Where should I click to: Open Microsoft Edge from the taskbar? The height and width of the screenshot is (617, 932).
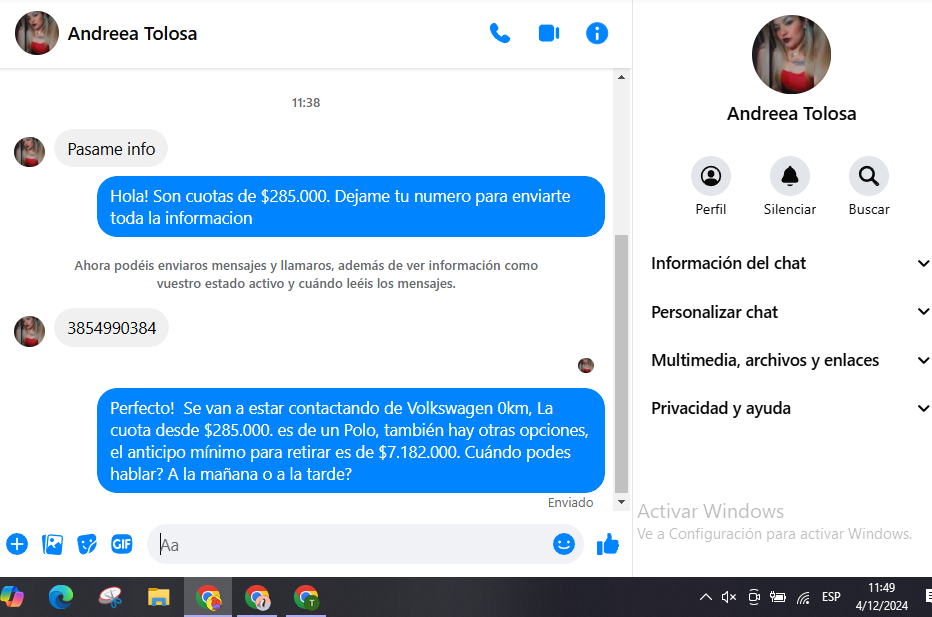(x=61, y=597)
